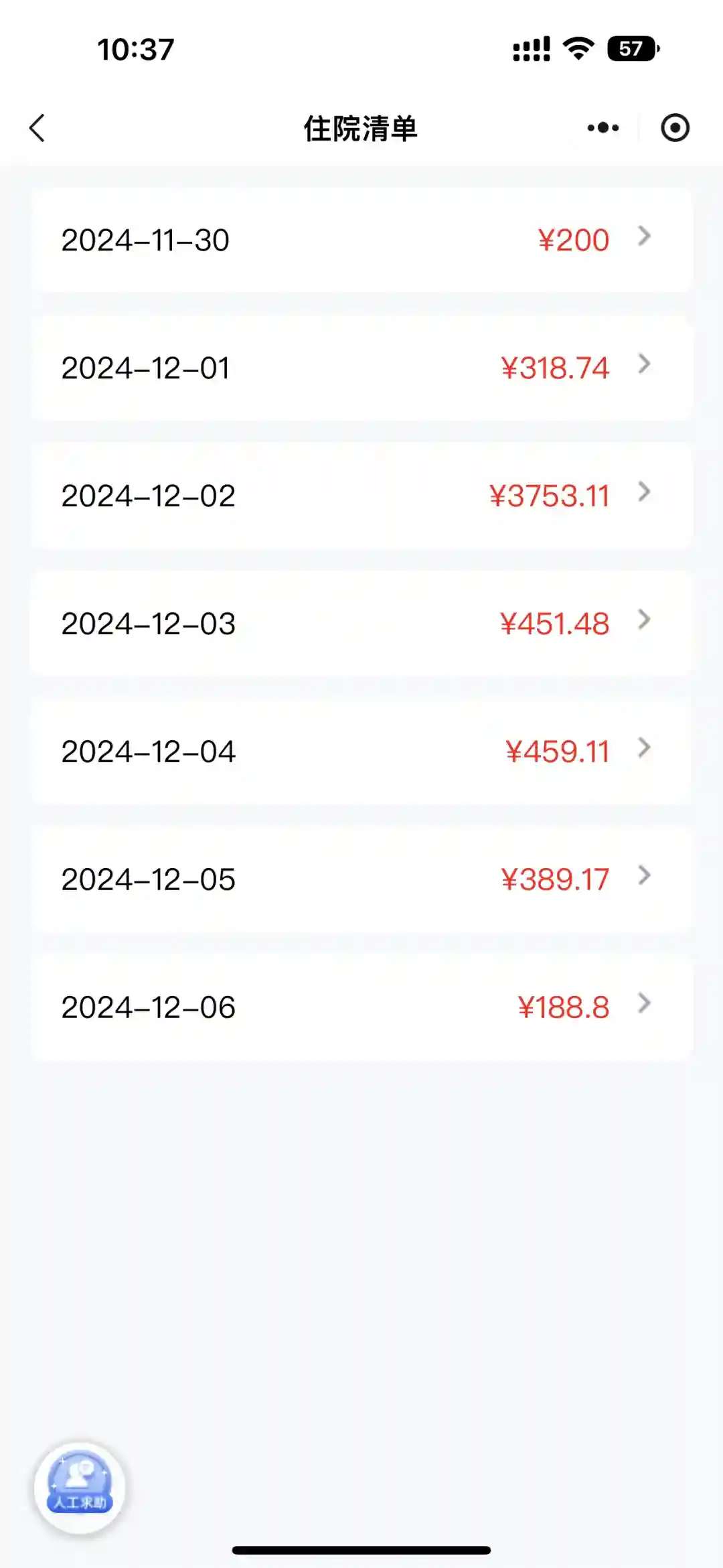Screen dimensions: 723x1568
Task: Open the mini program more-options menu
Action: pyautogui.click(x=602, y=128)
